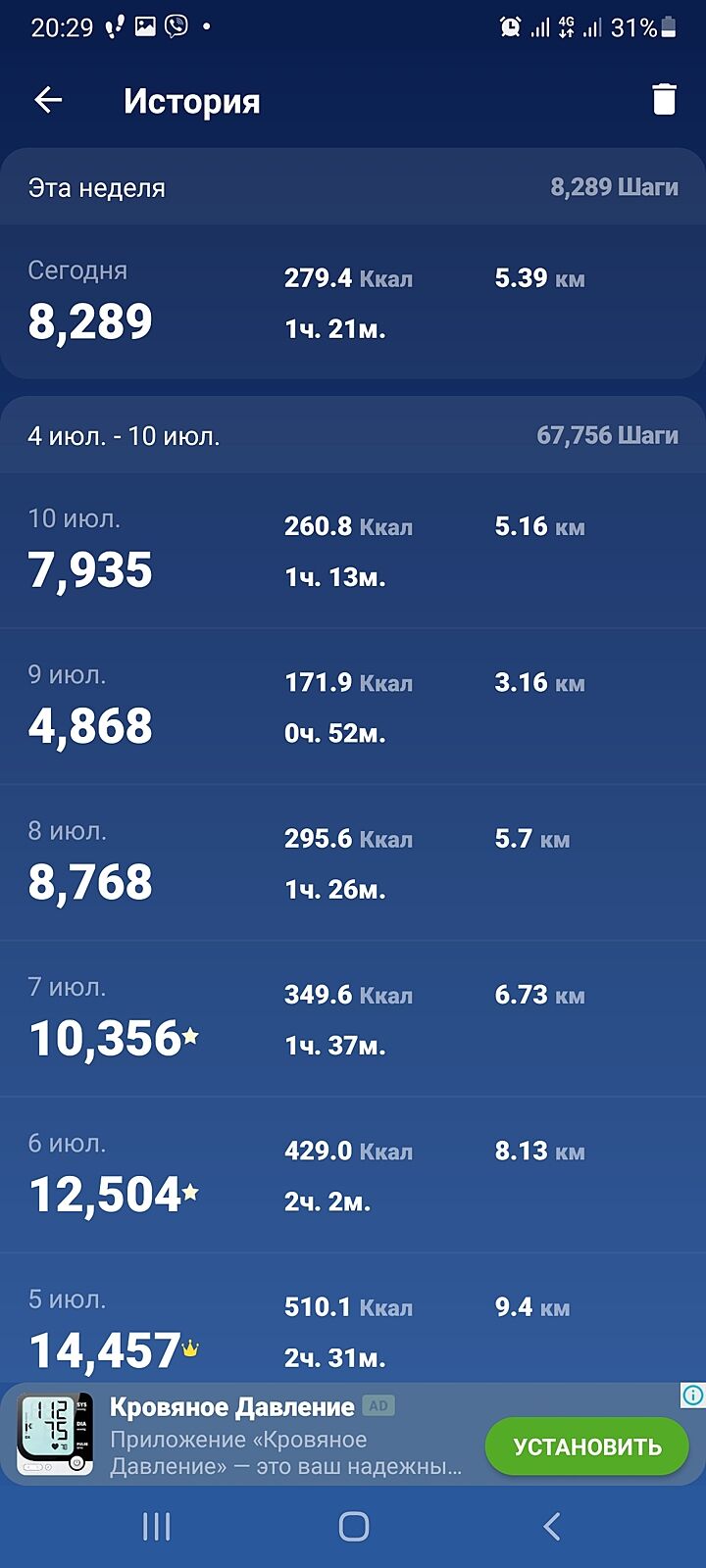Open the ad info icon on the banner
This screenshot has width=706, height=1568.
(692, 1395)
